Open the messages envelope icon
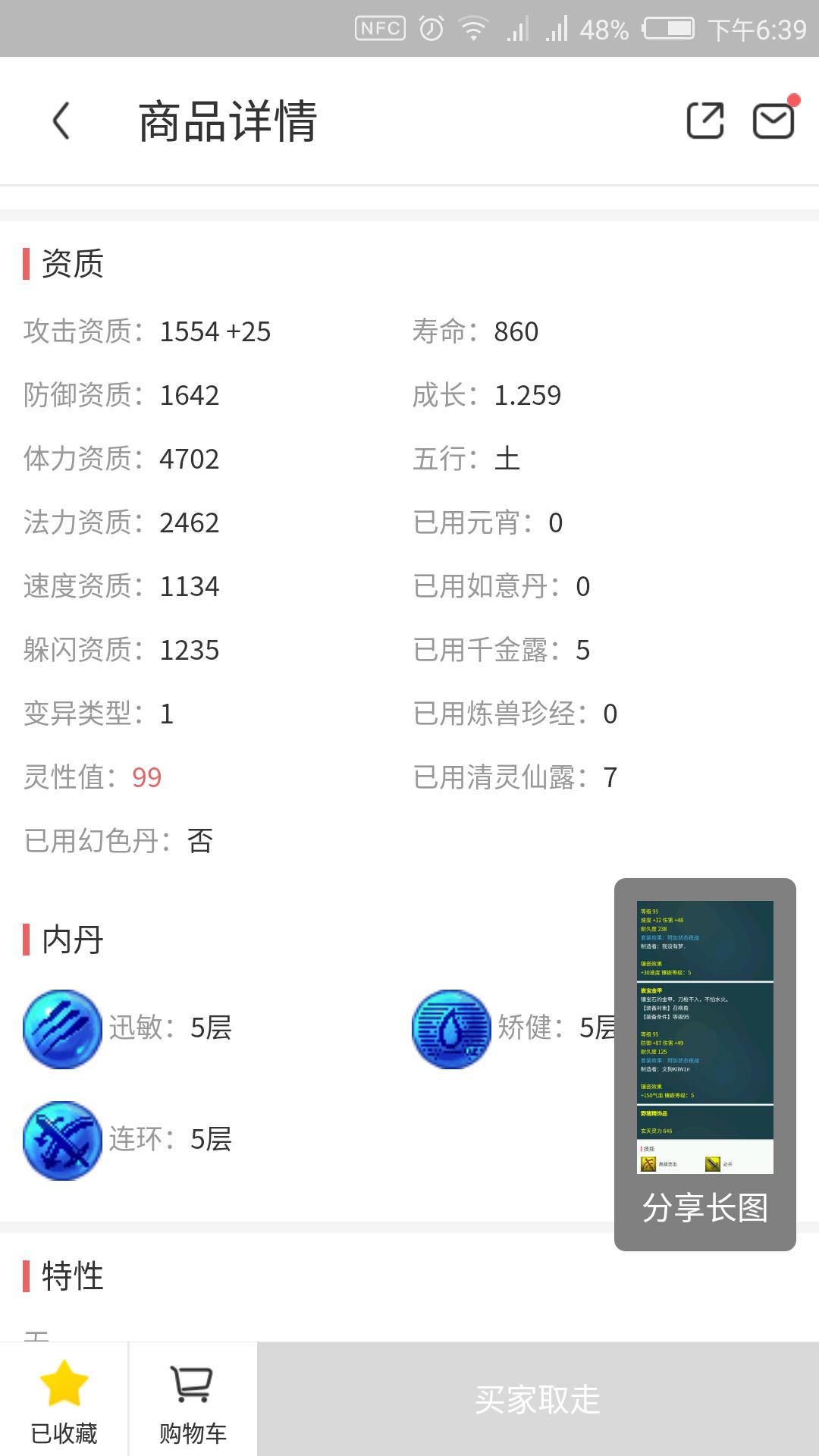The width and height of the screenshot is (819, 1456). tap(773, 121)
